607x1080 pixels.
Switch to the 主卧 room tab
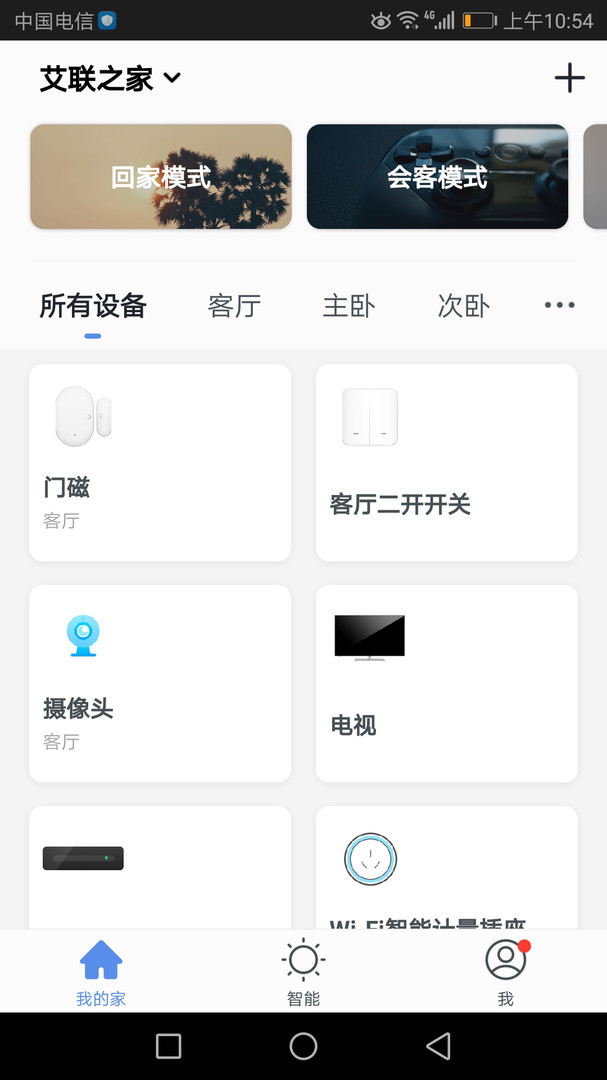(x=348, y=306)
